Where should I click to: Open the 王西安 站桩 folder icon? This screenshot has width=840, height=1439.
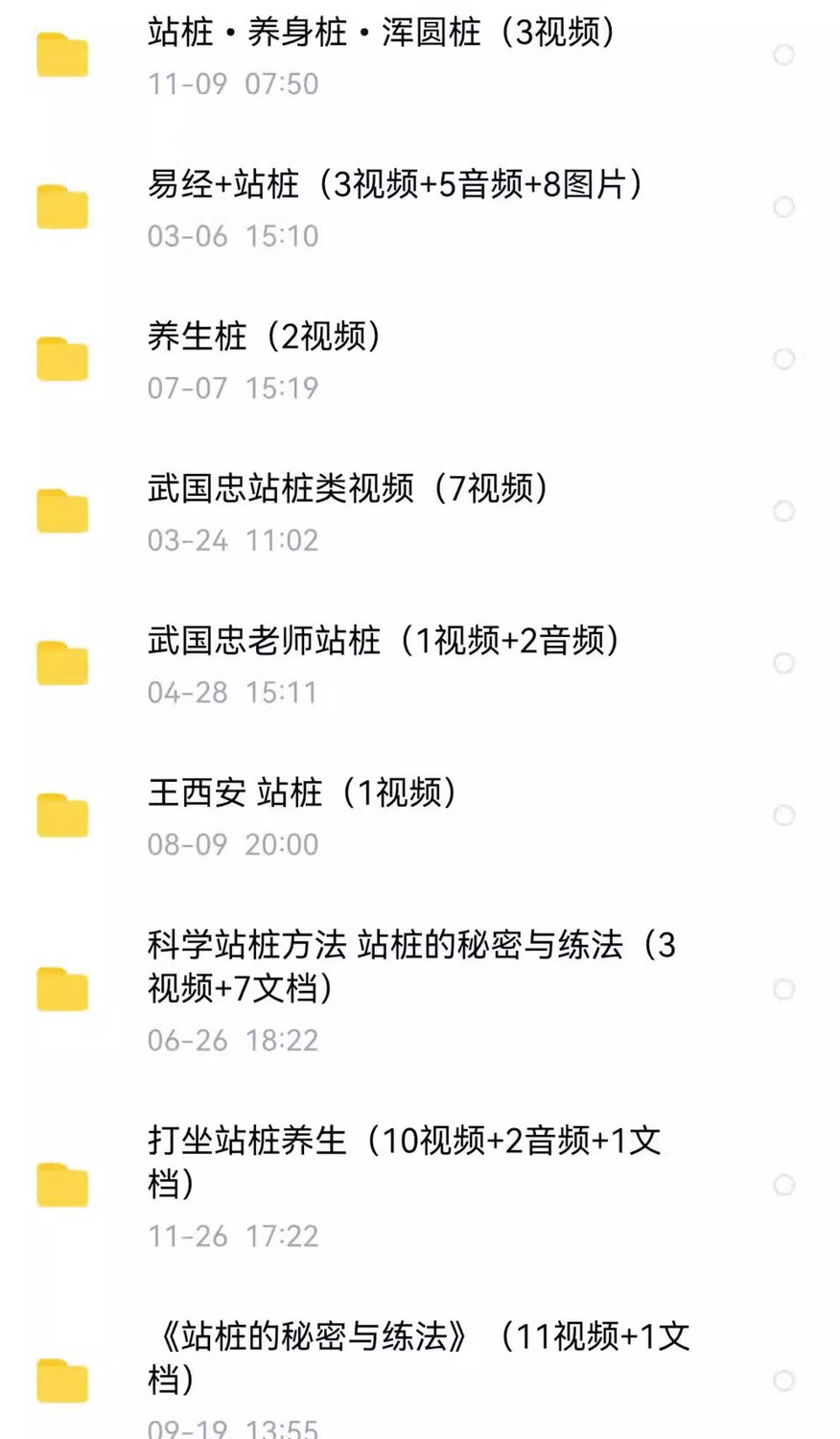[x=60, y=814]
